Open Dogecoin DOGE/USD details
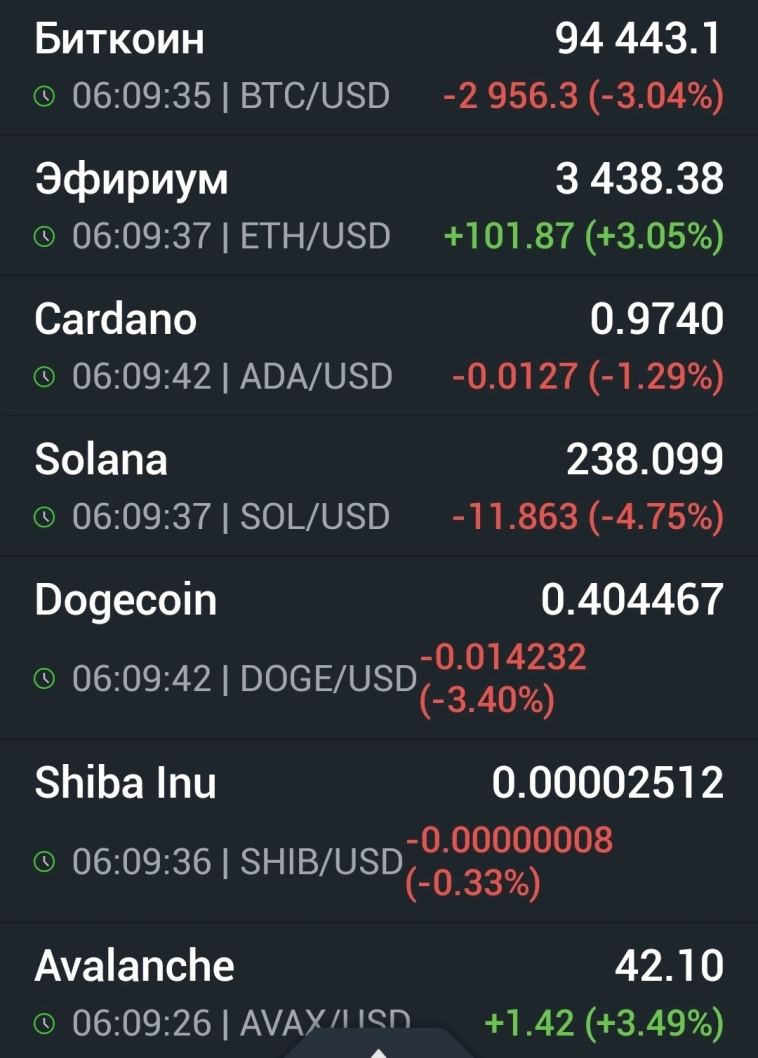758x1058 pixels. click(379, 648)
